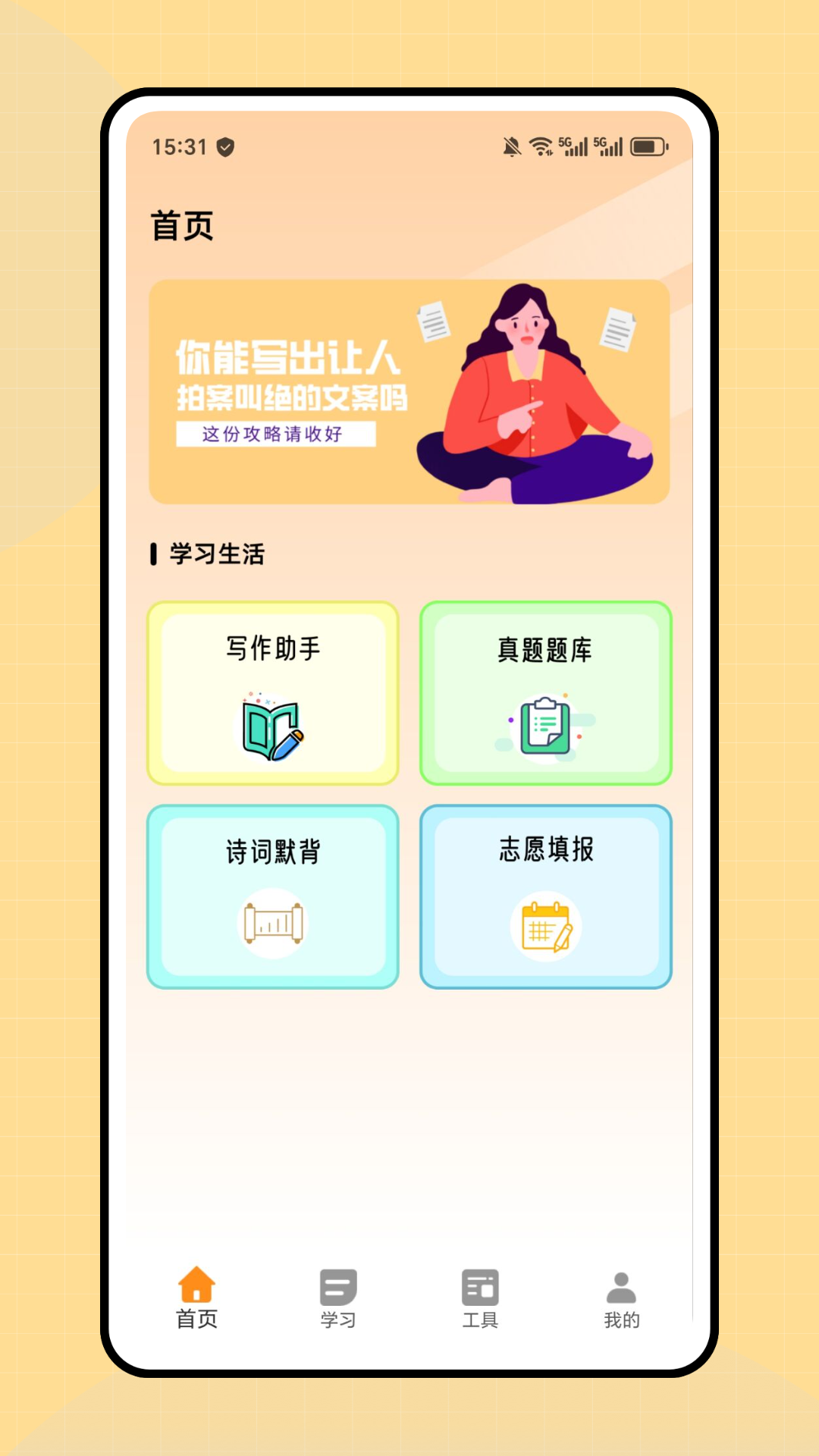Tap the battery indicator in status bar

pos(648,146)
